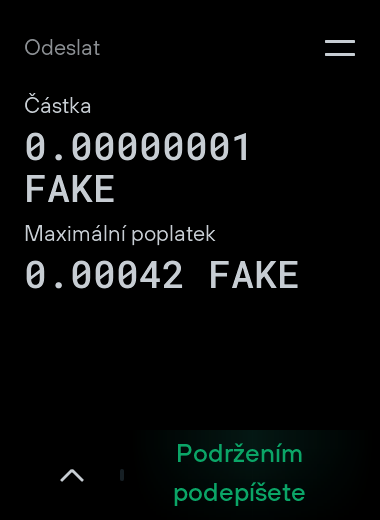Image resolution: width=380 pixels, height=520 pixels.
Task: Tap Podržením podepíšete to sign the transaction
Action: pyautogui.click(x=239, y=474)
